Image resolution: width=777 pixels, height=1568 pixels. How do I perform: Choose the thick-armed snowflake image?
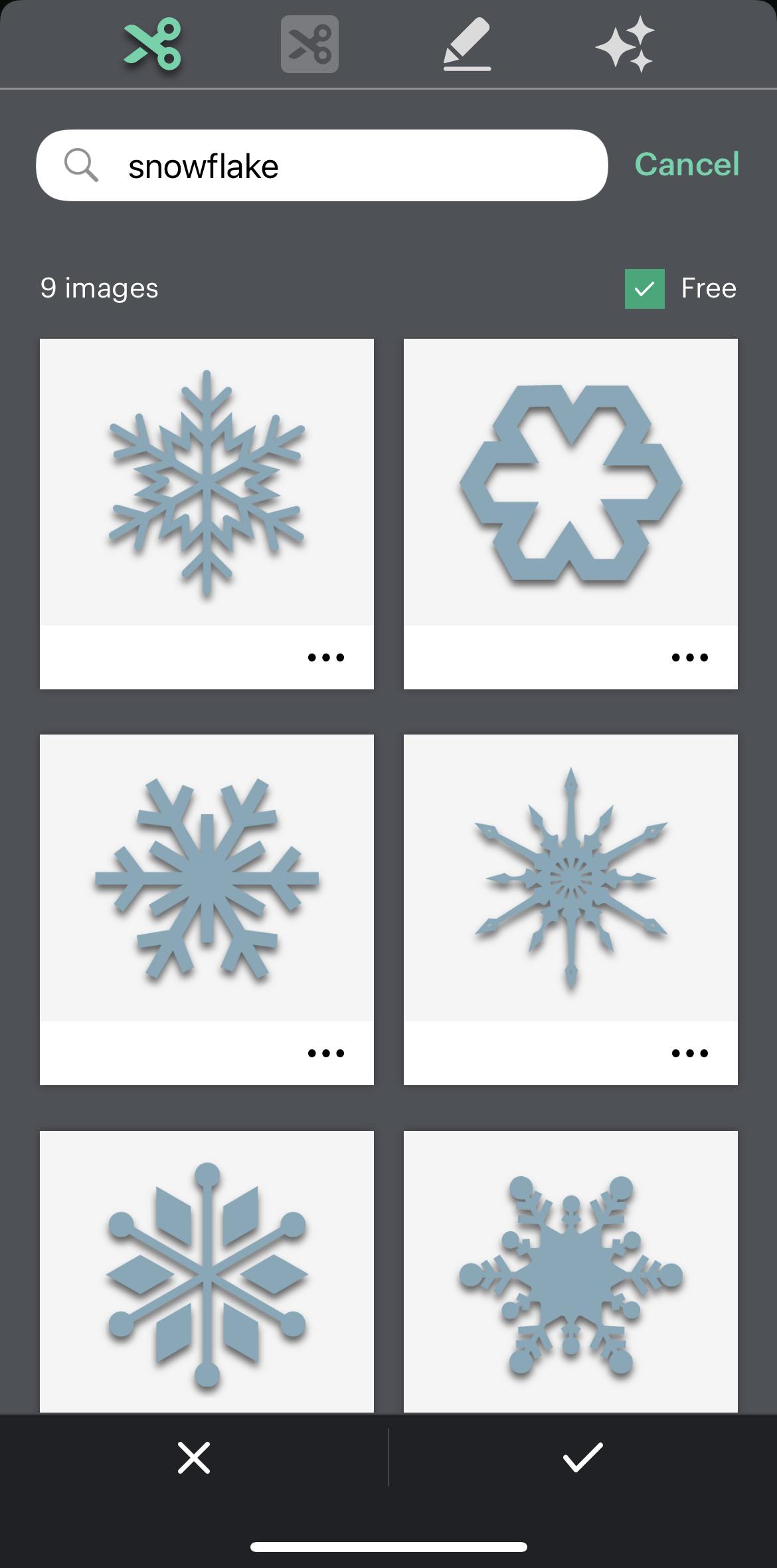pyautogui.click(x=207, y=878)
